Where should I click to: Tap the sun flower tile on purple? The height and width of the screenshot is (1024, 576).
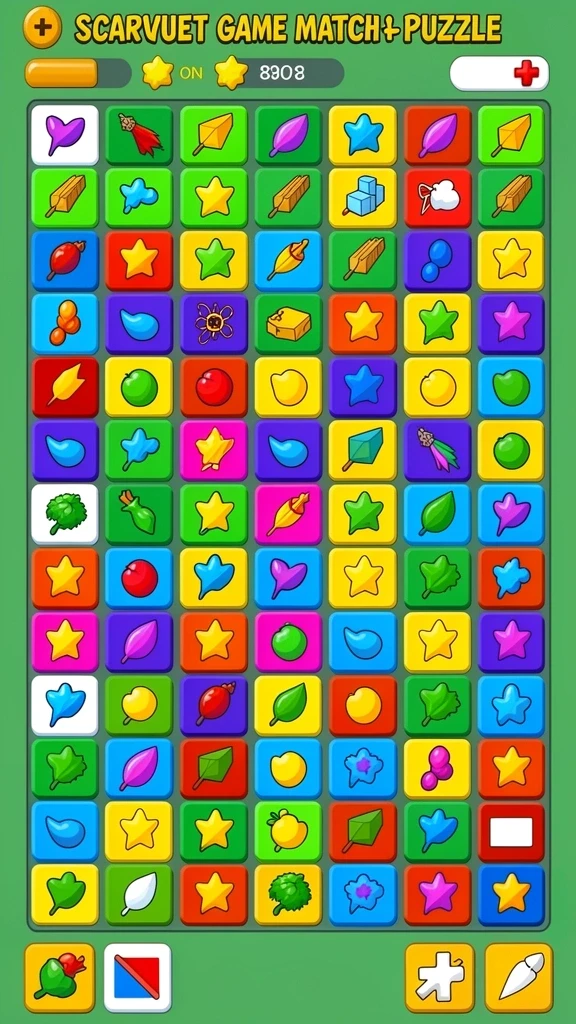pos(214,324)
